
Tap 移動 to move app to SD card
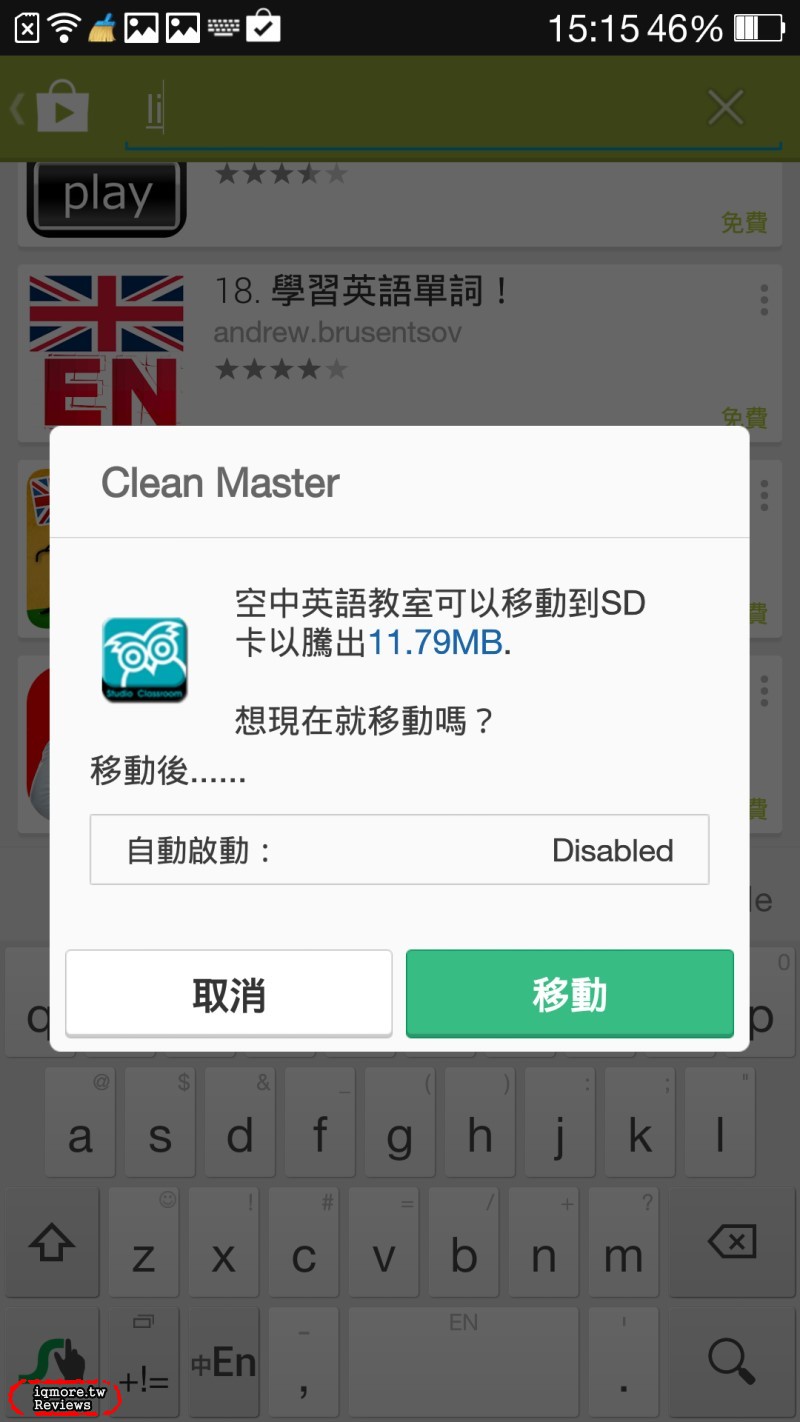[x=569, y=994]
